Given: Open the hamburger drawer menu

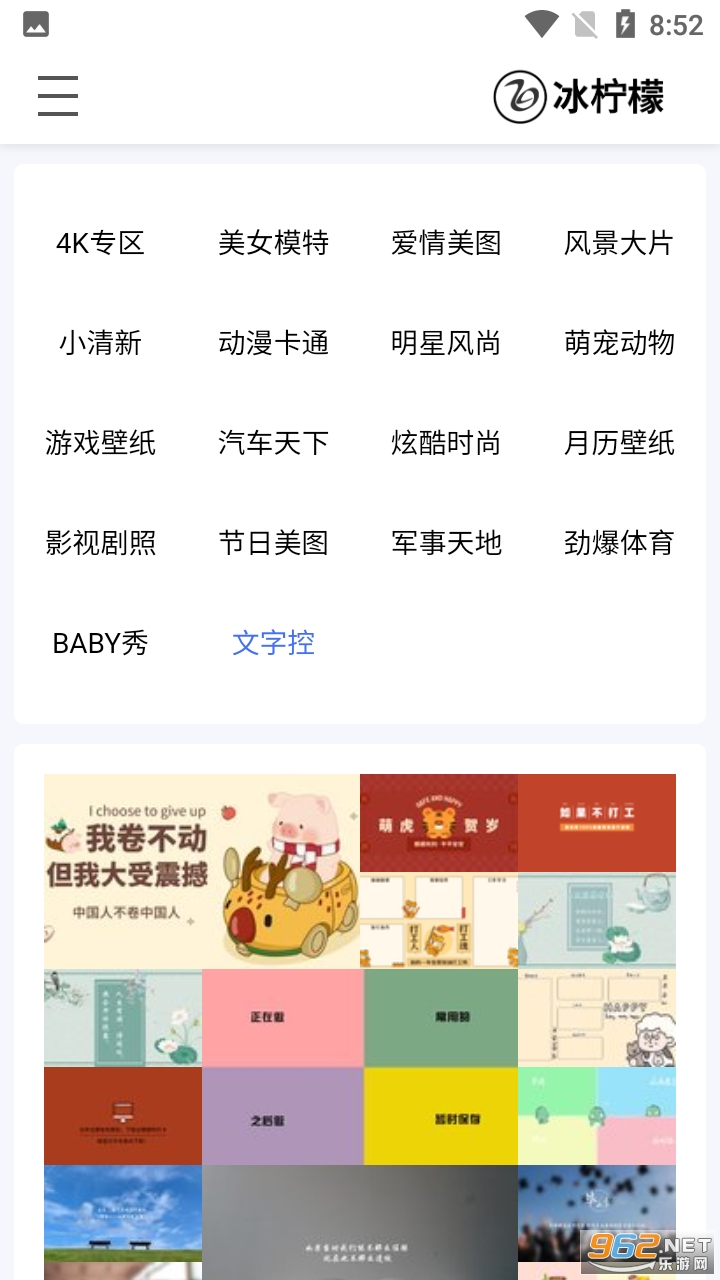Looking at the screenshot, I should 58,96.
